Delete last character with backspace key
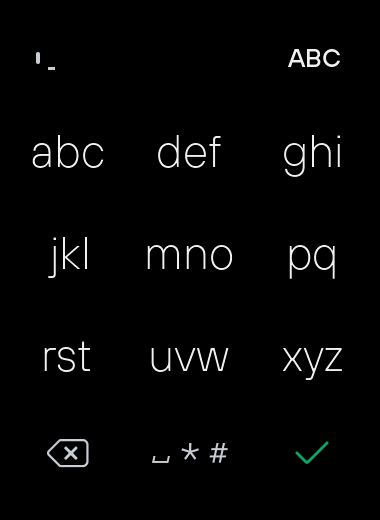 [x=68, y=453]
